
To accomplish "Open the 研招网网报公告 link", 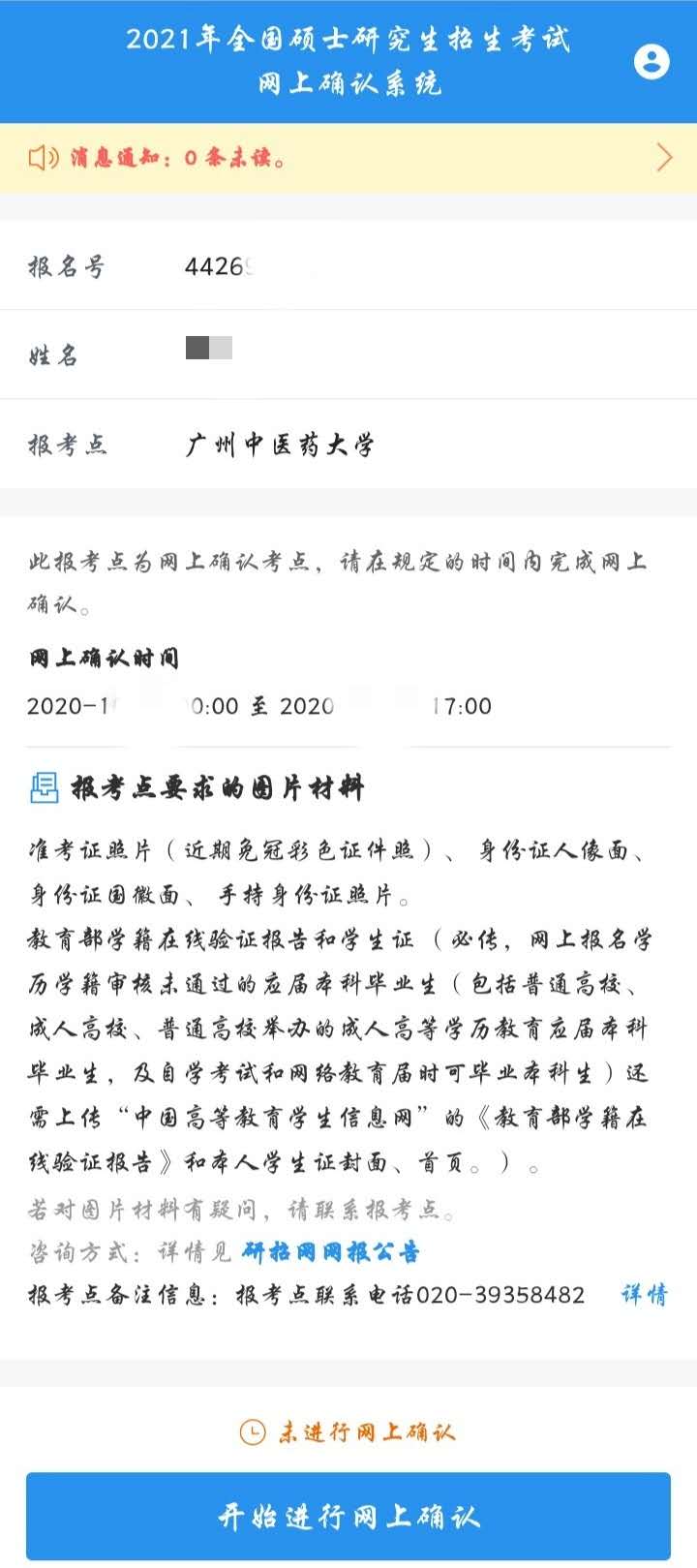I will pos(330,1252).
